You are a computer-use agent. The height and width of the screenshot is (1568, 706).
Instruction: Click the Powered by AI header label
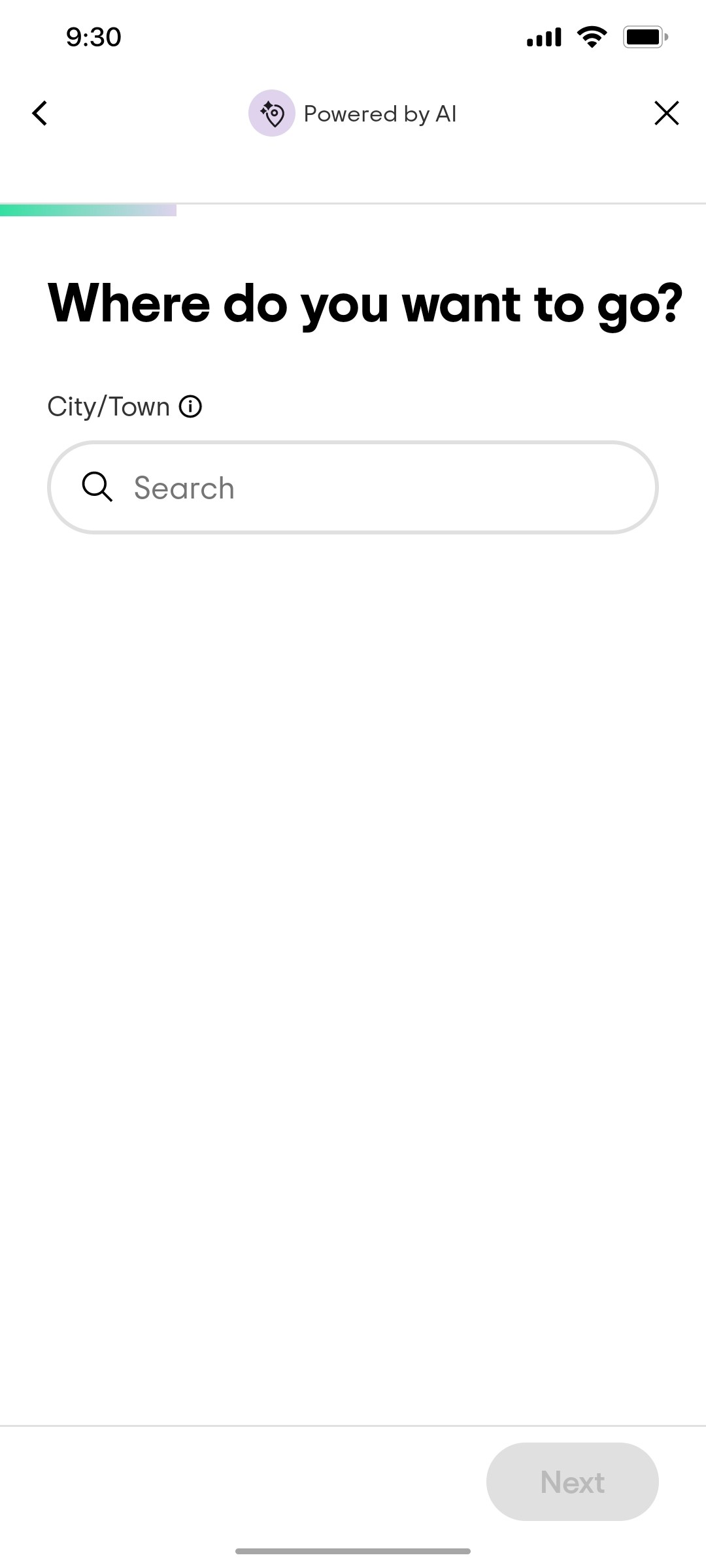click(380, 113)
